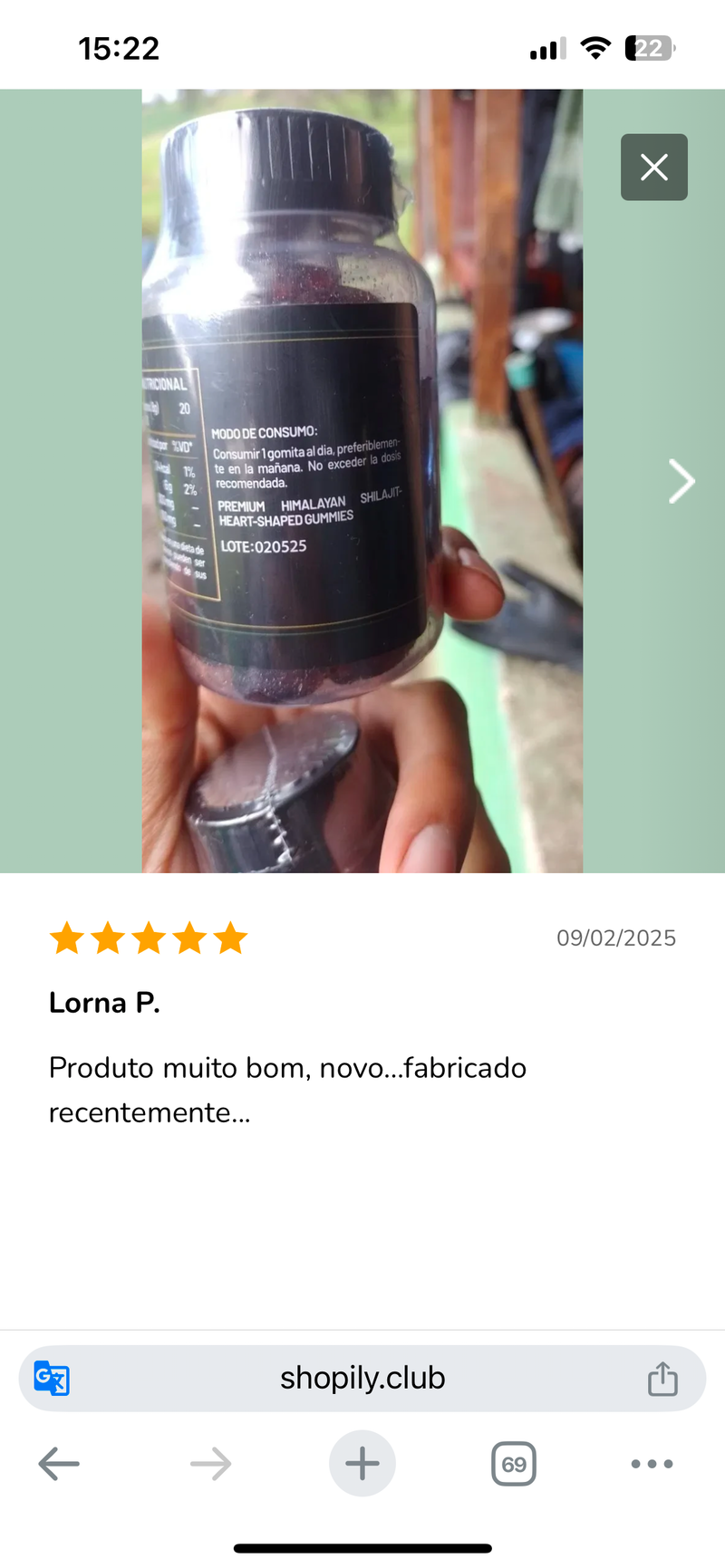Close the review photo viewer
The width and height of the screenshot is (725, 1568).
(653, 167)
